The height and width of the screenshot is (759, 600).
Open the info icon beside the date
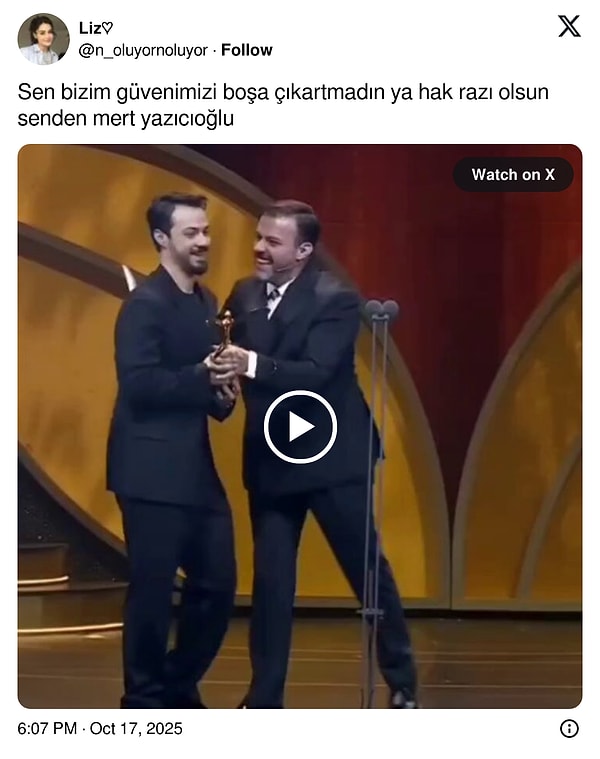(x=569, y=728)
